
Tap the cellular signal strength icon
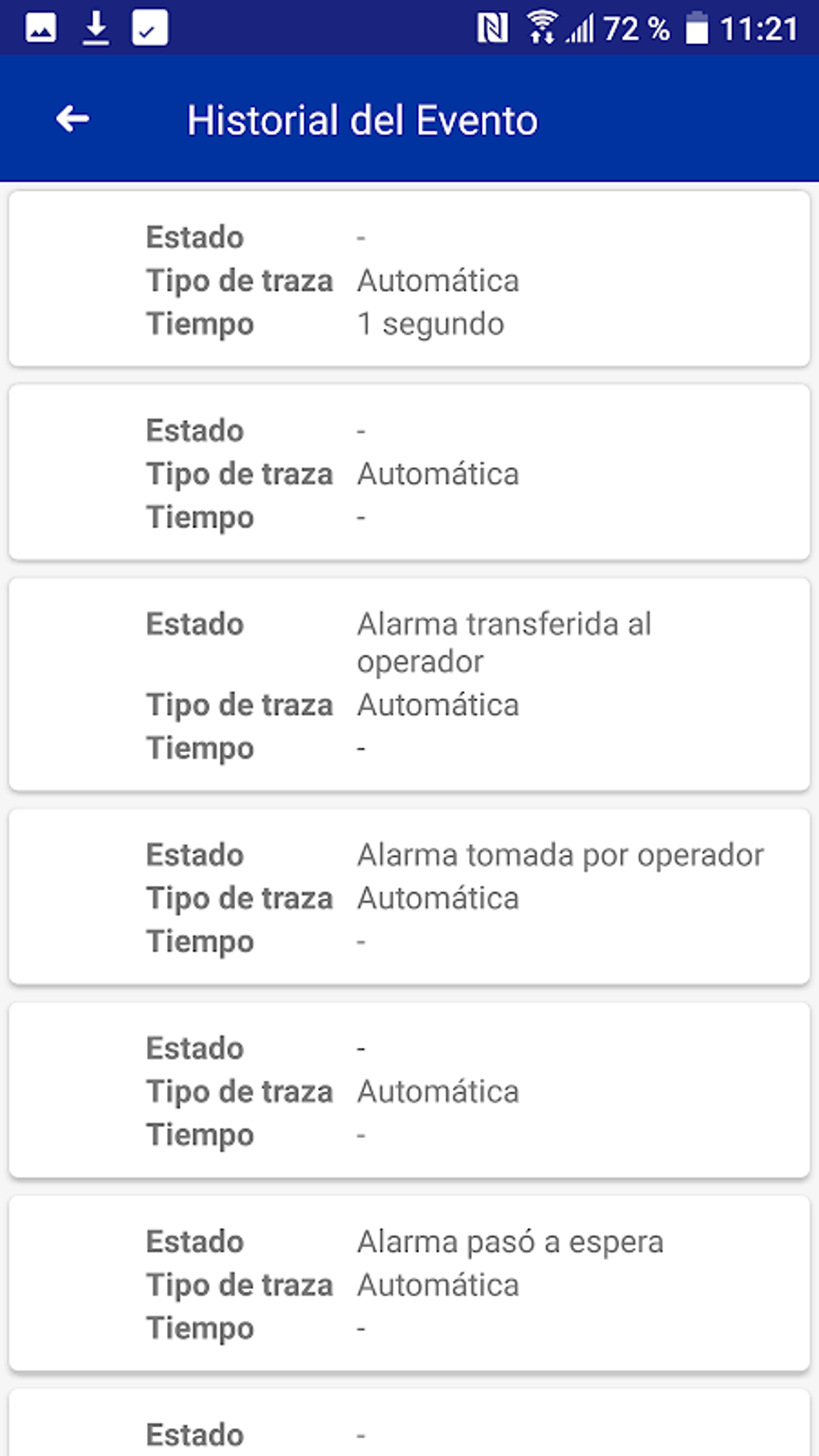point(584,27)
